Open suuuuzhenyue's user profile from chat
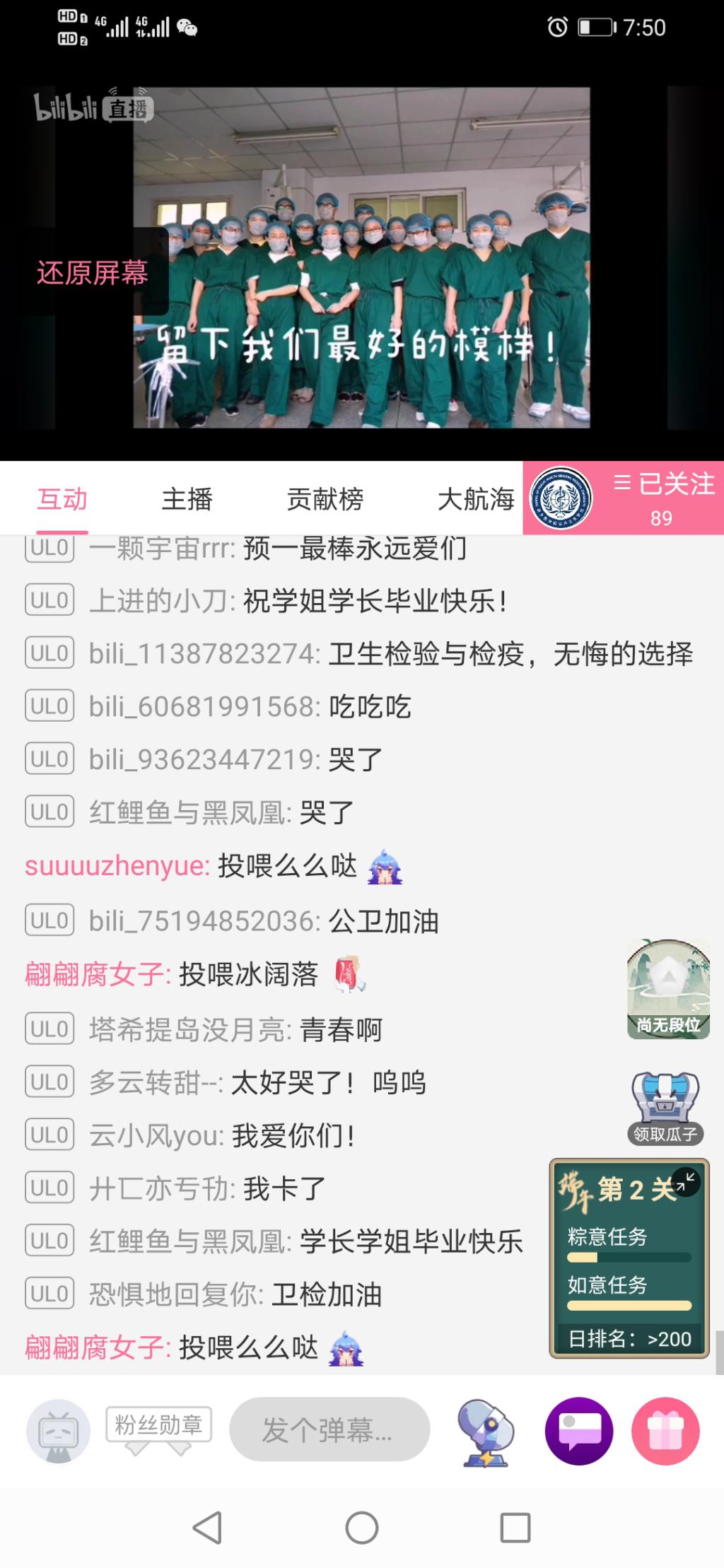Image resolution: width=724 pixels, height=1568 pixels. (117, 865)
